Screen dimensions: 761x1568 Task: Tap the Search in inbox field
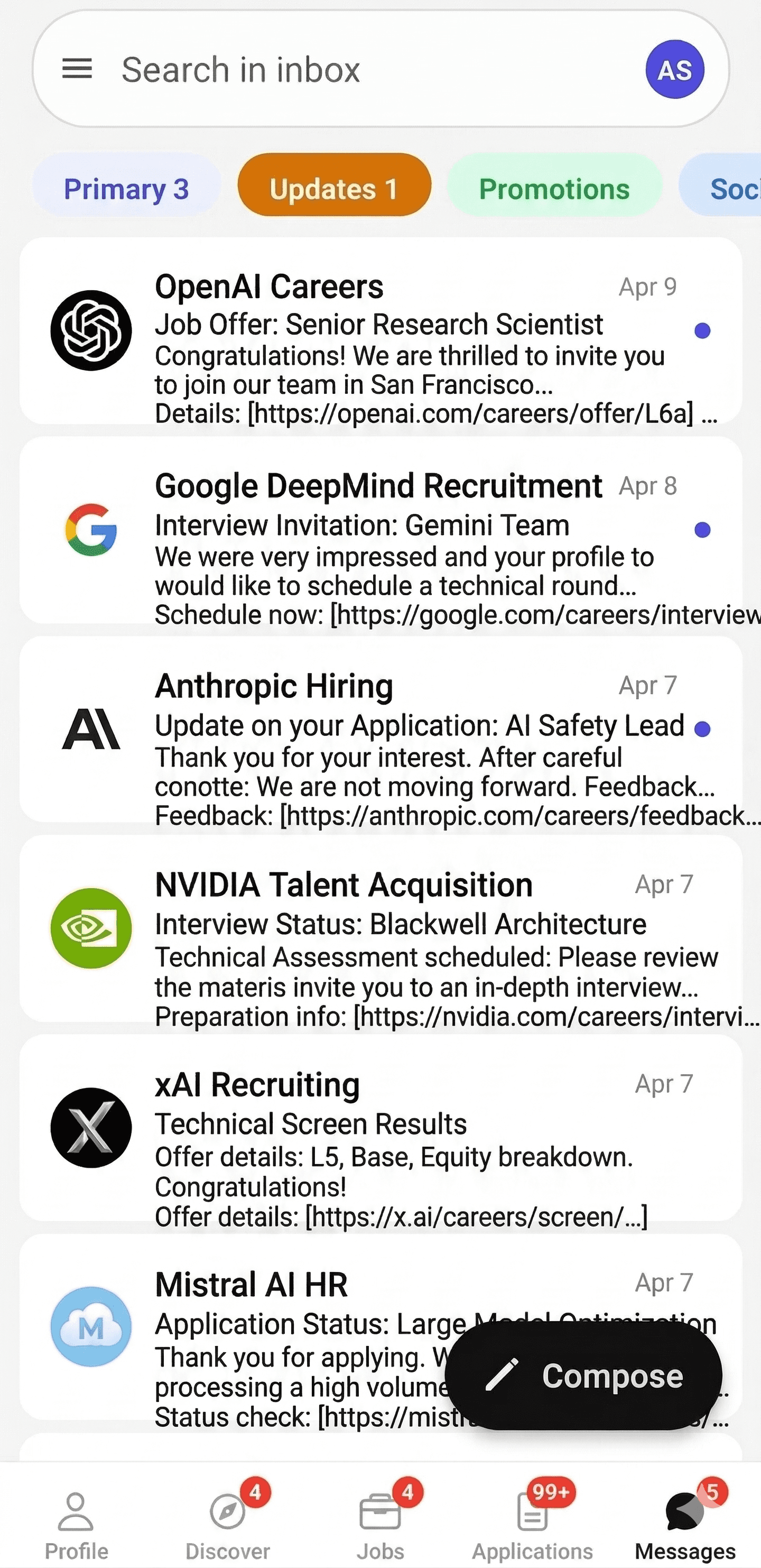coord(365,69)
